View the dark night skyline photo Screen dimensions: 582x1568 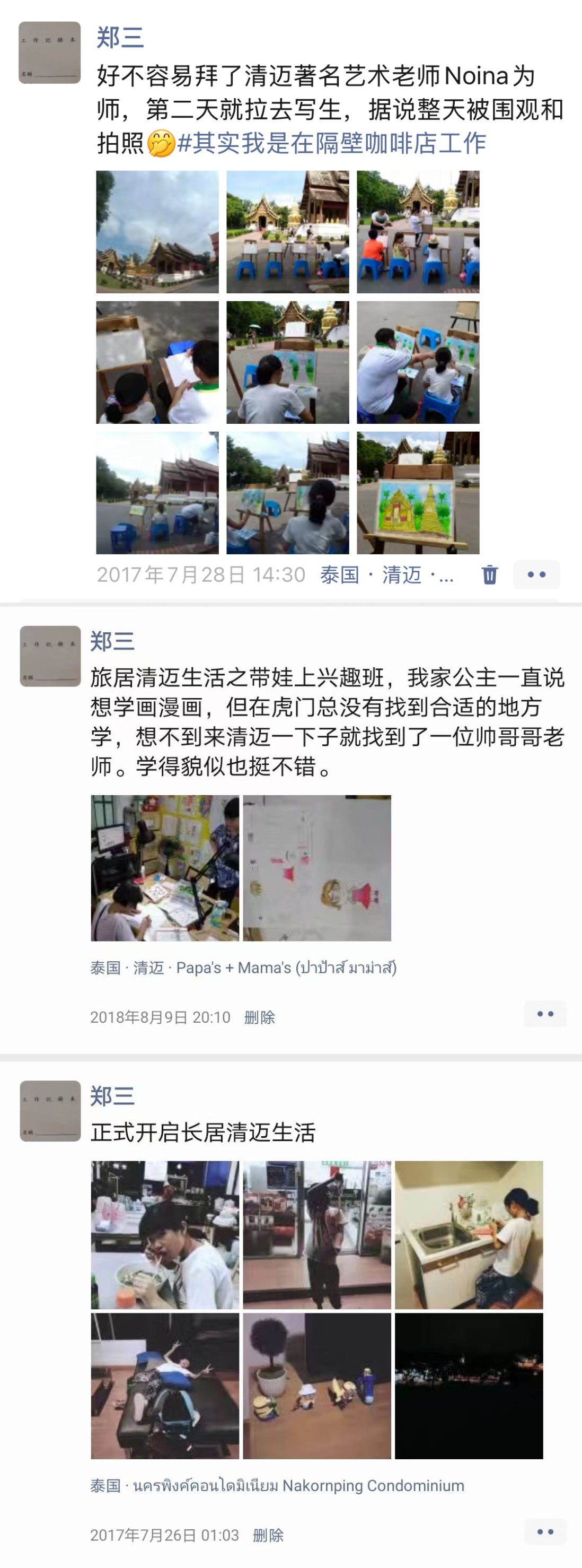click(x=469, y=1386)
